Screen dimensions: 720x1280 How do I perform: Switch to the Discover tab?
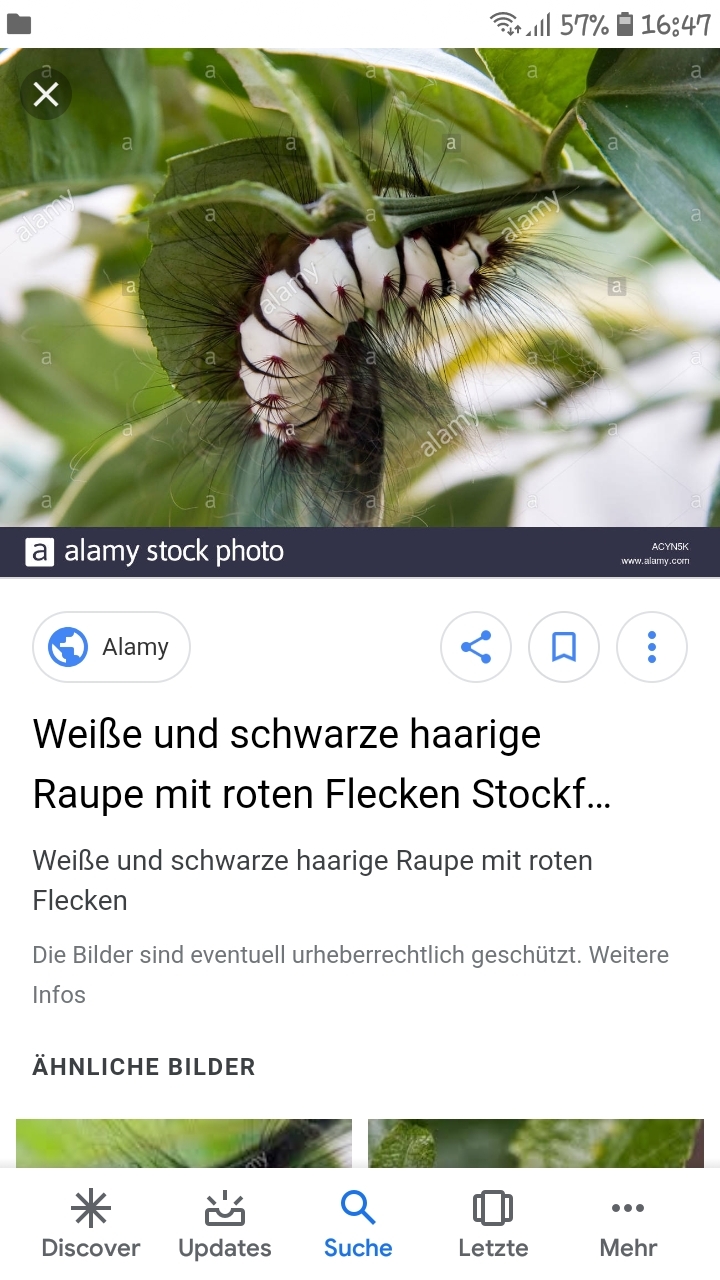(x=91, y=1225)
